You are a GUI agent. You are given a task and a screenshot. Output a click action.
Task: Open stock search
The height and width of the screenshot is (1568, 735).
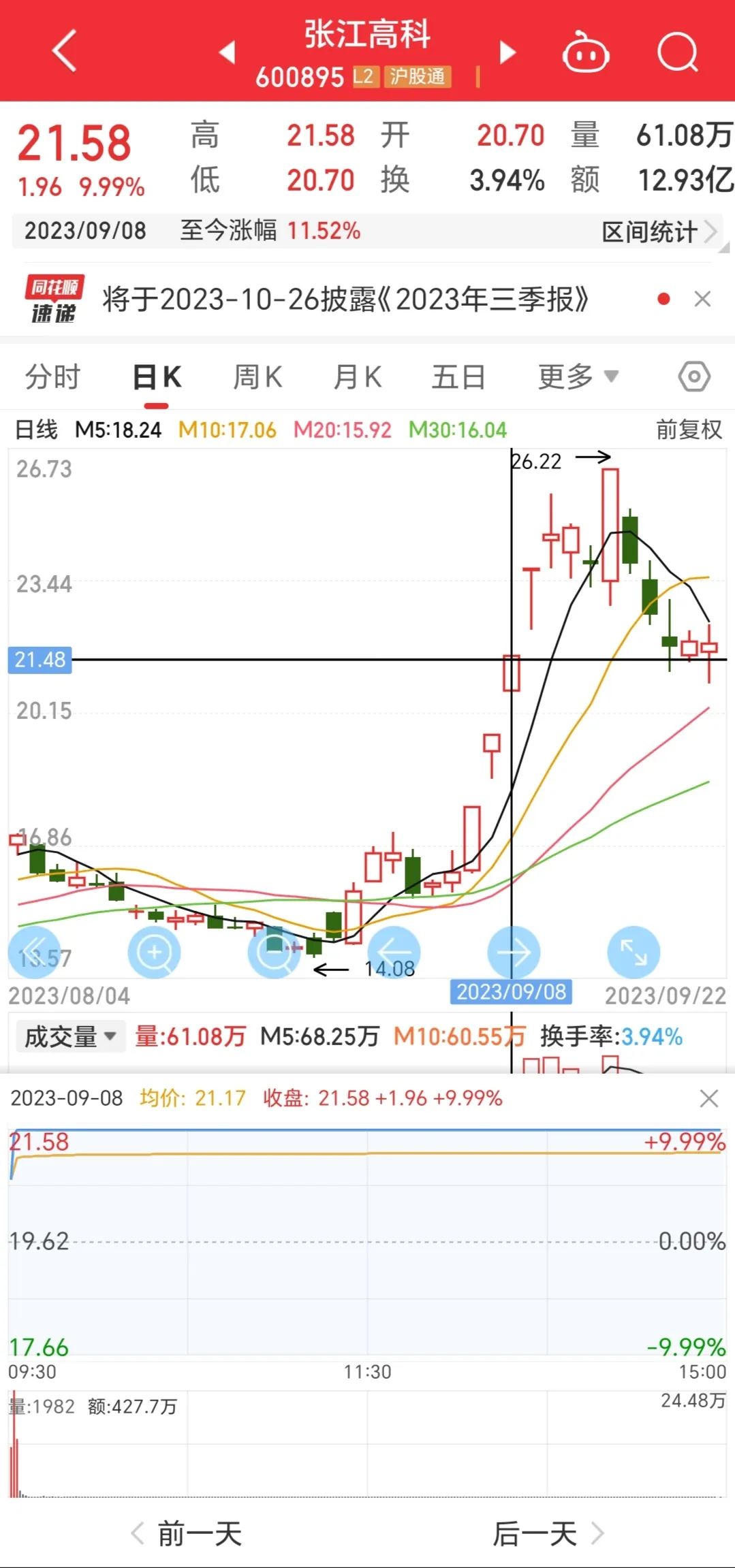pyautogui.click(x=677, y=52)
